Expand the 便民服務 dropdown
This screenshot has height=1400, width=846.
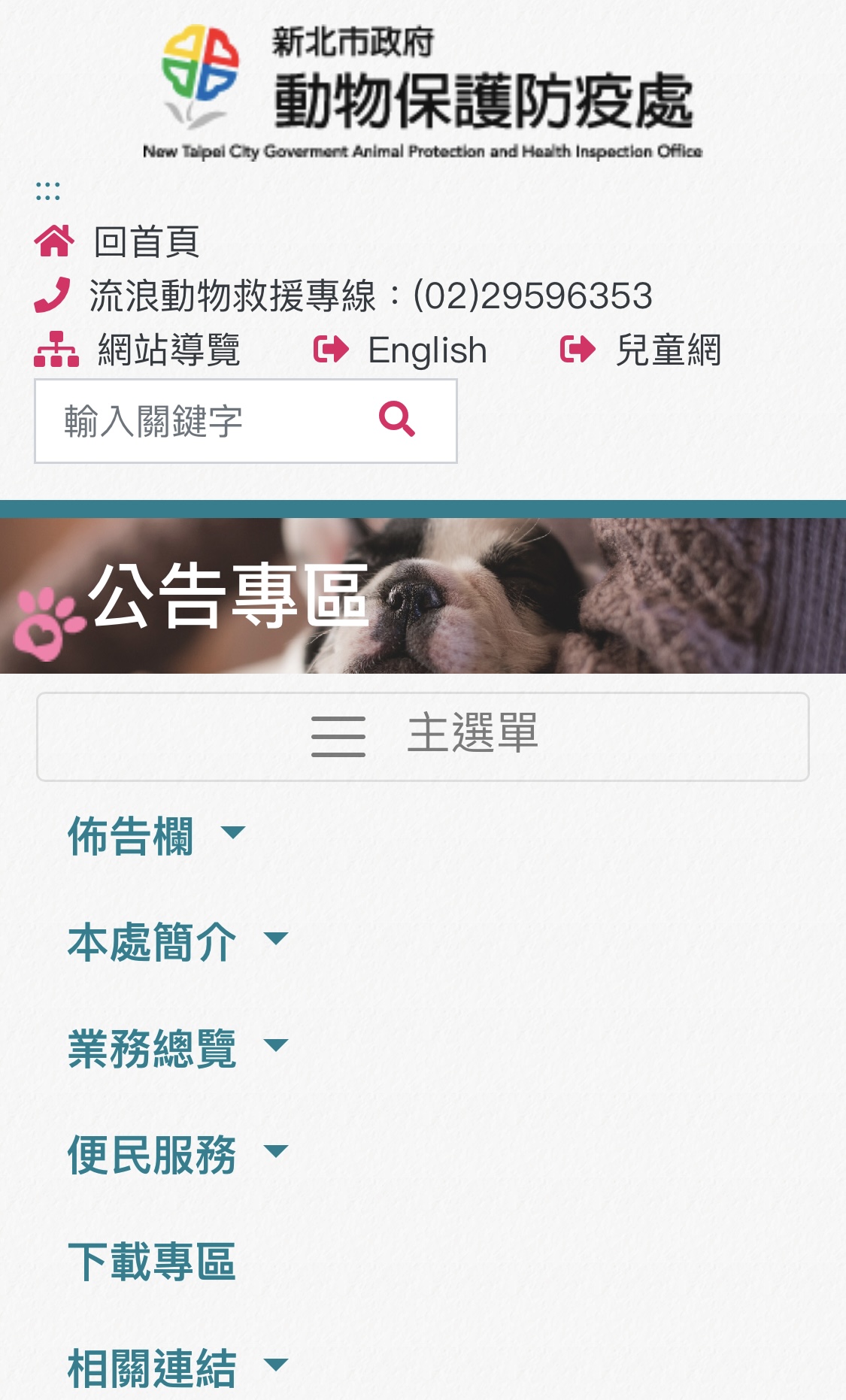[x=177, y=1154]
